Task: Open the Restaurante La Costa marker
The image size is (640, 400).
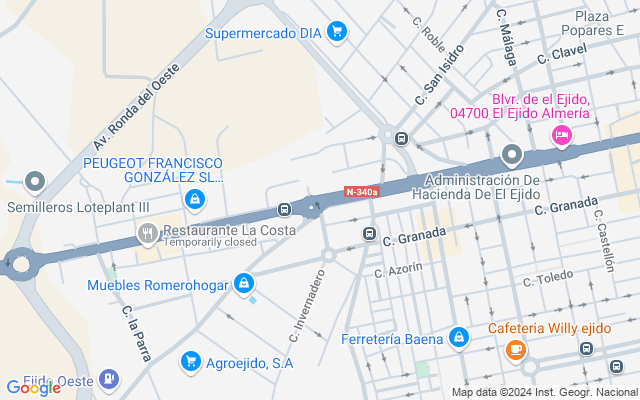Action: coord(148,234)
